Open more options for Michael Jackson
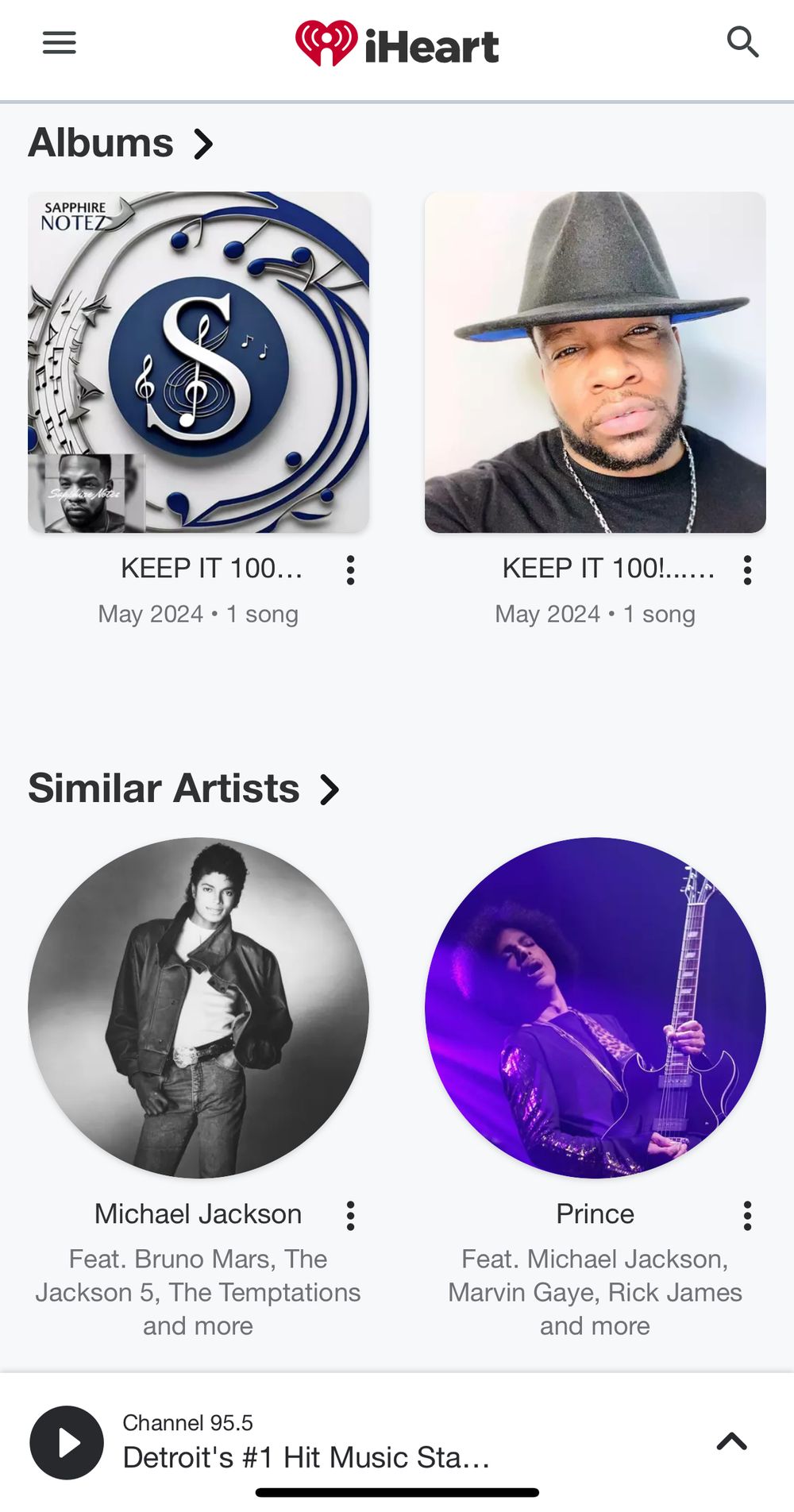Viewport: 794px width, 1512px height. pyautogui.click(x=350, y=1216)
